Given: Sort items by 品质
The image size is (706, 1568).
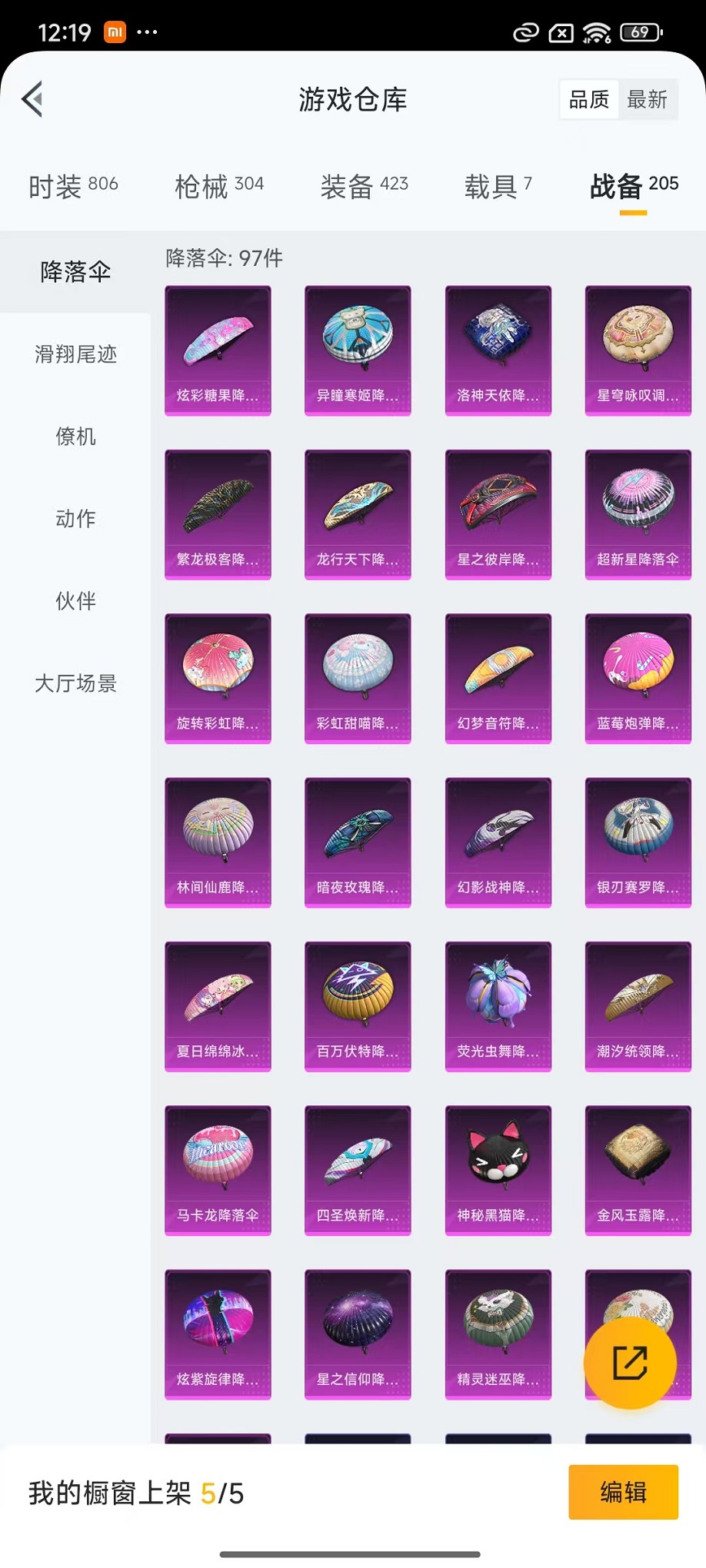Looking at the screenshot, I should (x=589, y=99).
